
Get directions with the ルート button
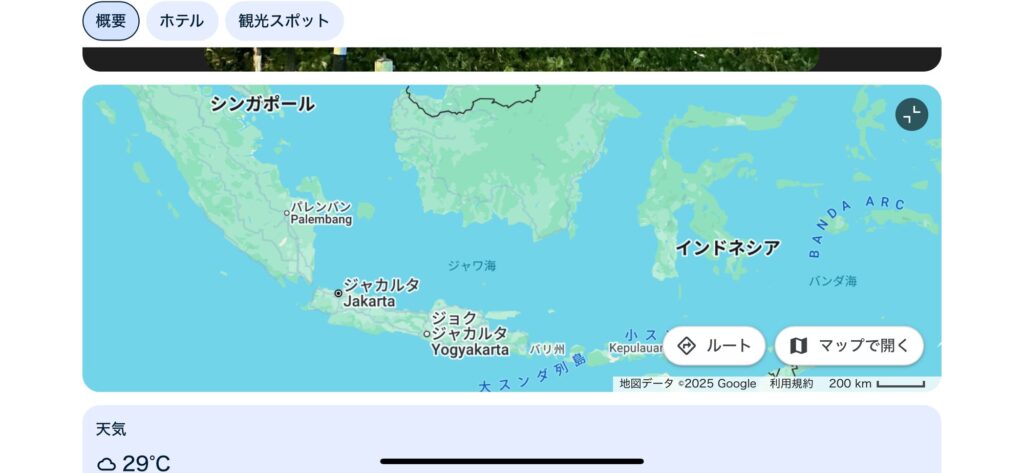pyautogui.click(x=714, y=346)
